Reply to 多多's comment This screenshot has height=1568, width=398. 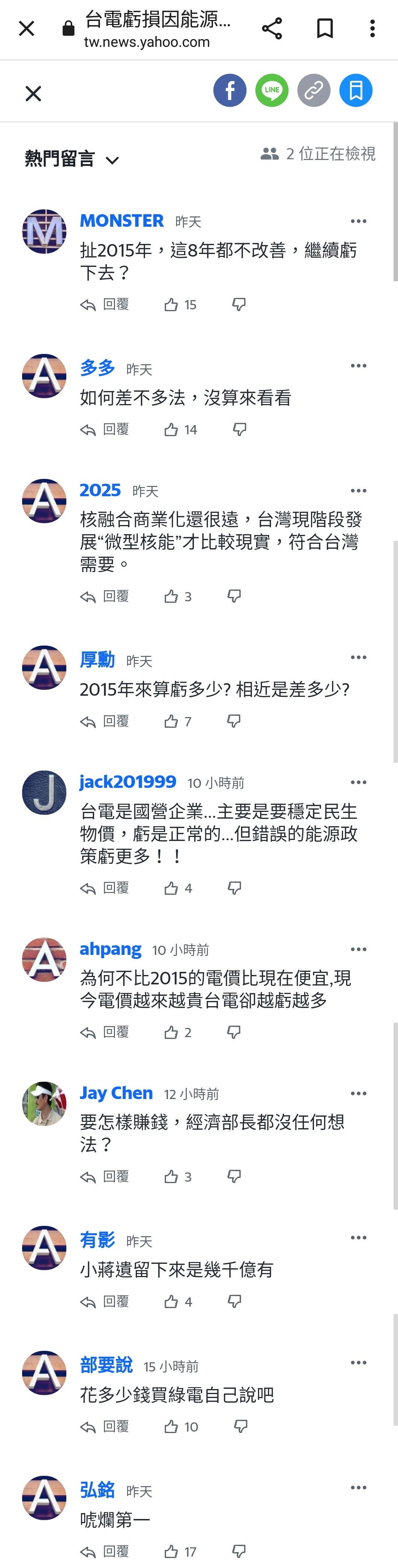point(105,430)
